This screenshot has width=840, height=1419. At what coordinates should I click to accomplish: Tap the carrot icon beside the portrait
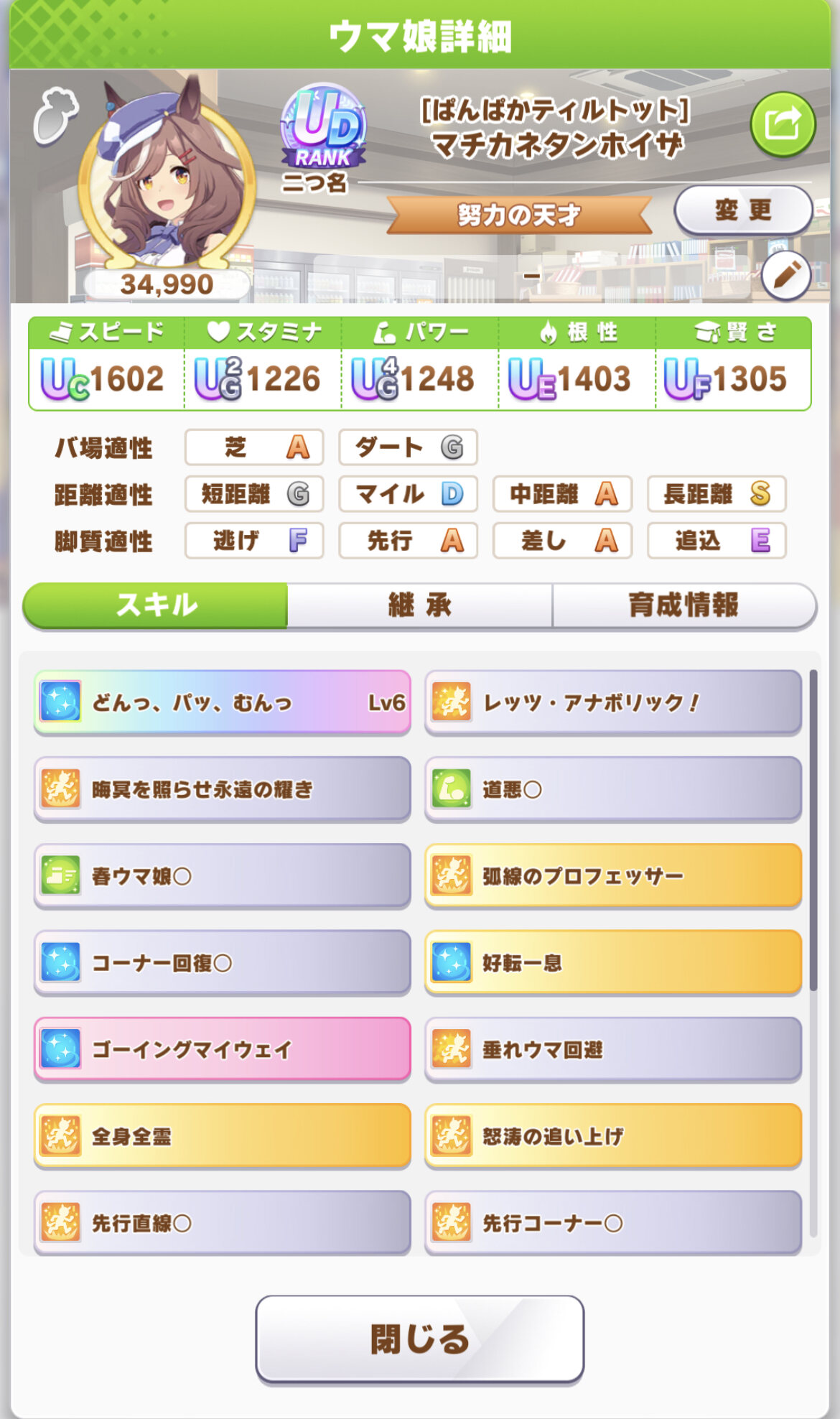[55, 116]
